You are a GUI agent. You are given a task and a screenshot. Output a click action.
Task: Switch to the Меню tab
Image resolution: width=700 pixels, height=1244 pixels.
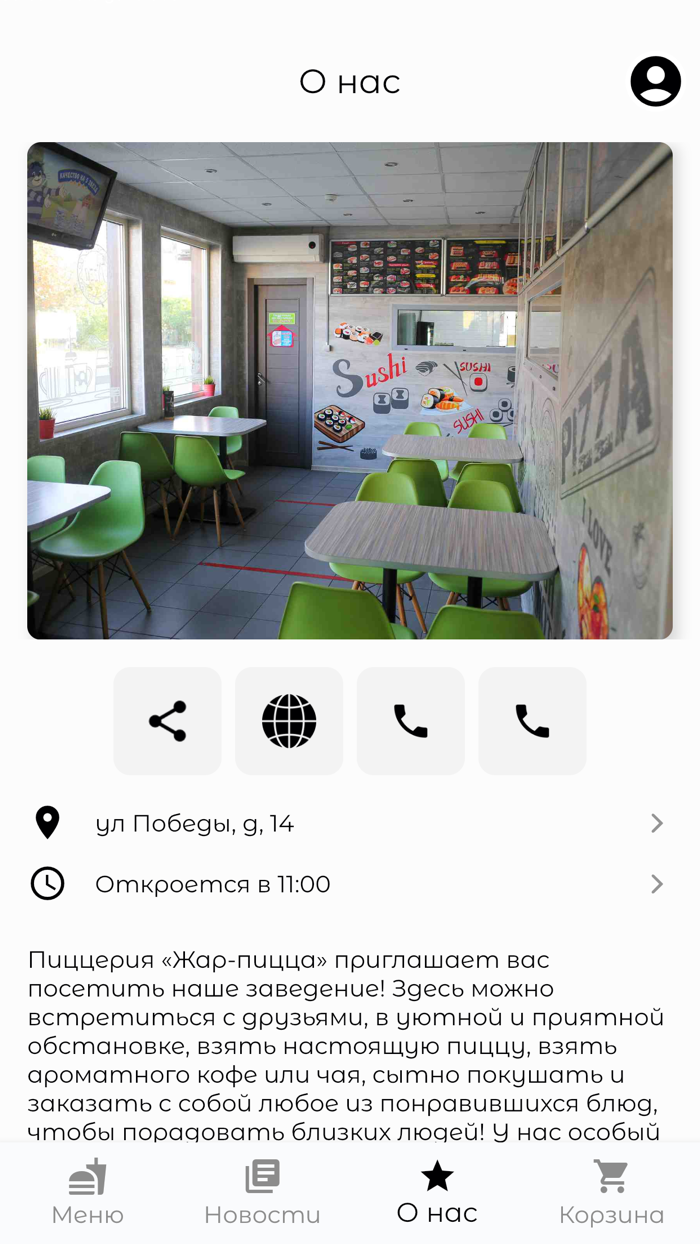tap(88, 1193)
